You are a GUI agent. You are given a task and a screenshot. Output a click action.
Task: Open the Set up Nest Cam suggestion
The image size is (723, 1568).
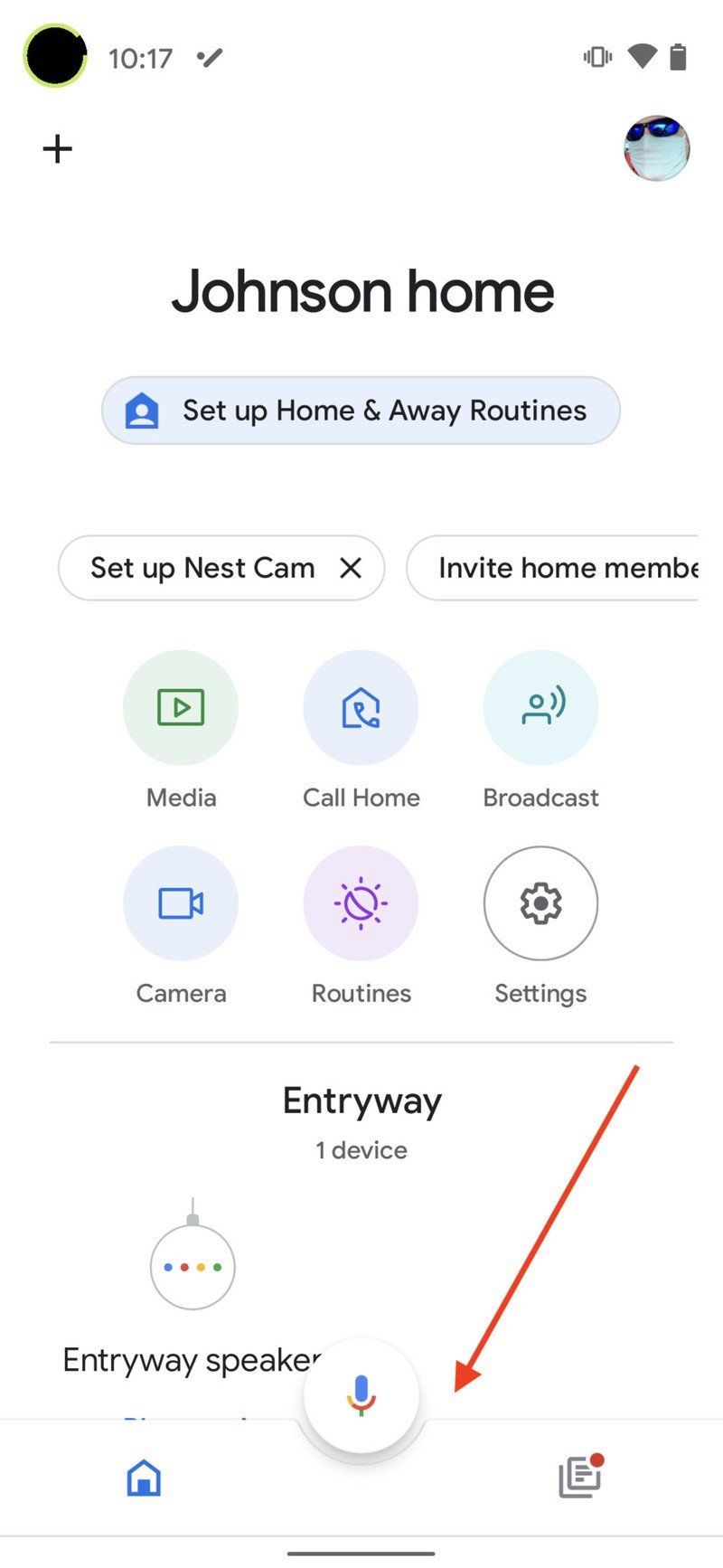click(x=199, y=568)
